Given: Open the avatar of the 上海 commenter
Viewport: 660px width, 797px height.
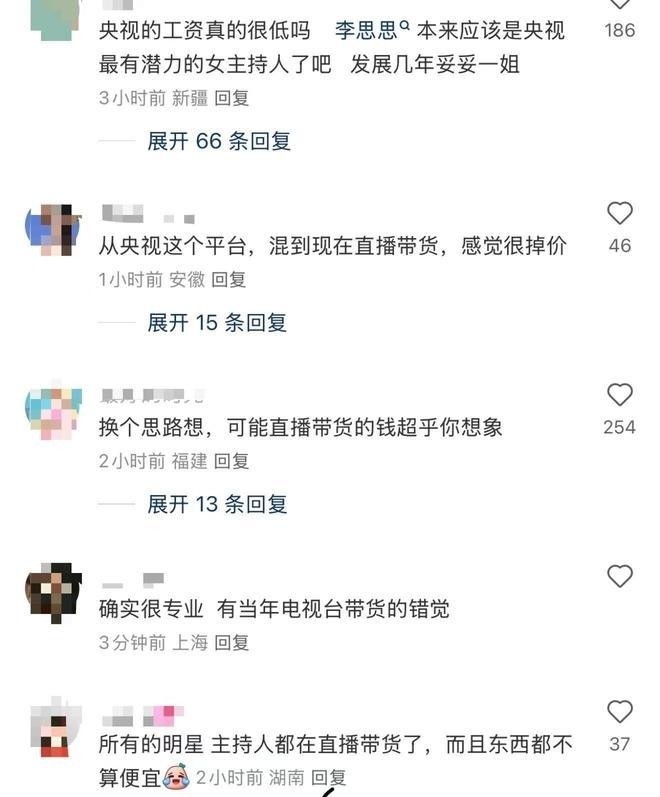Looking at the screenshot, I should 52,593.
